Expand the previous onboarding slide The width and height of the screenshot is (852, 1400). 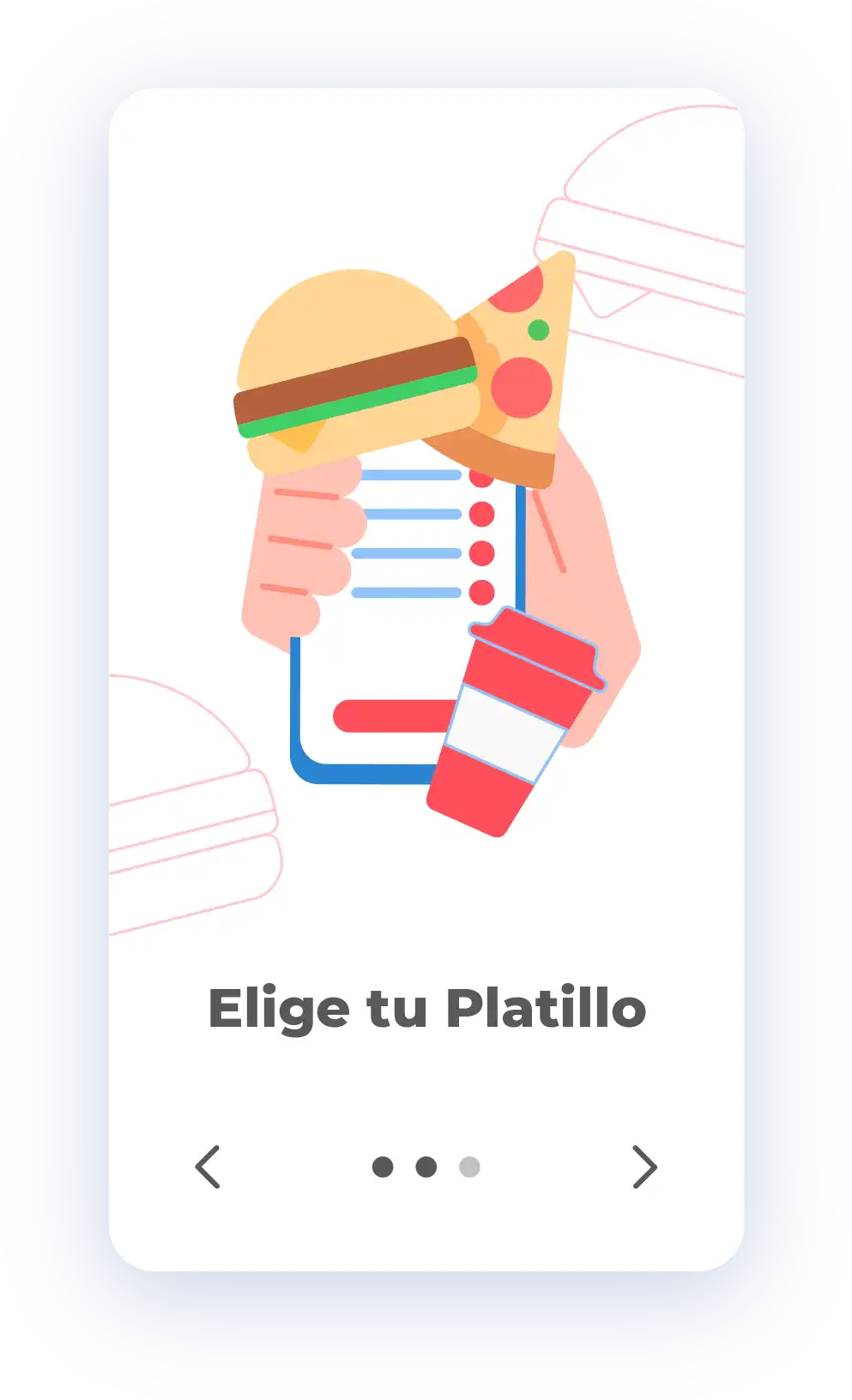click(208, 1165)
